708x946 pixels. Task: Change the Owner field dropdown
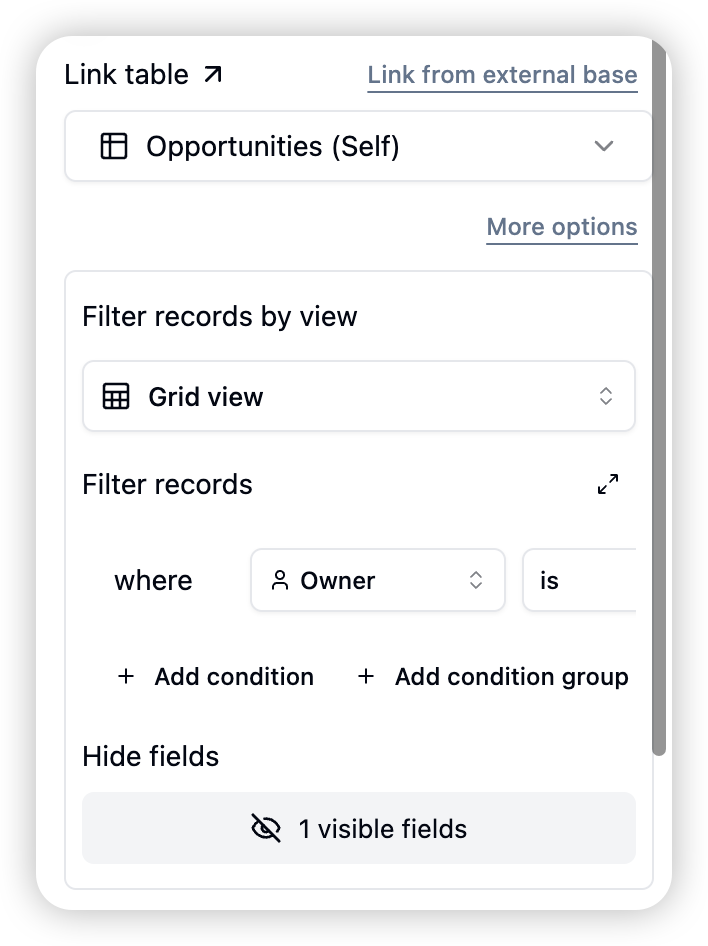[x=377, y=580]
